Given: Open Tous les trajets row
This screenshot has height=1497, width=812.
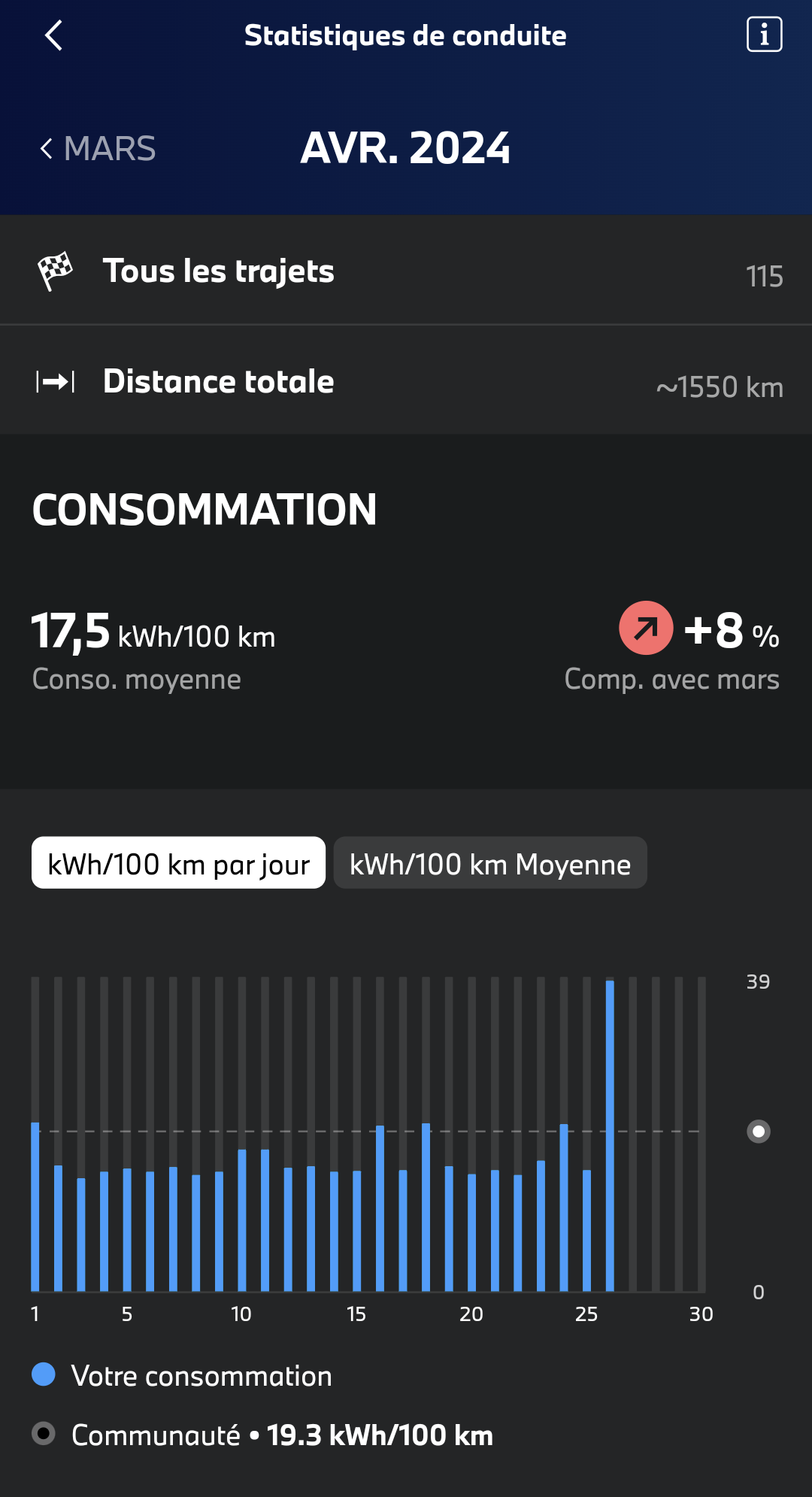Looking at the screenshot, I should [x=406, y=271].
